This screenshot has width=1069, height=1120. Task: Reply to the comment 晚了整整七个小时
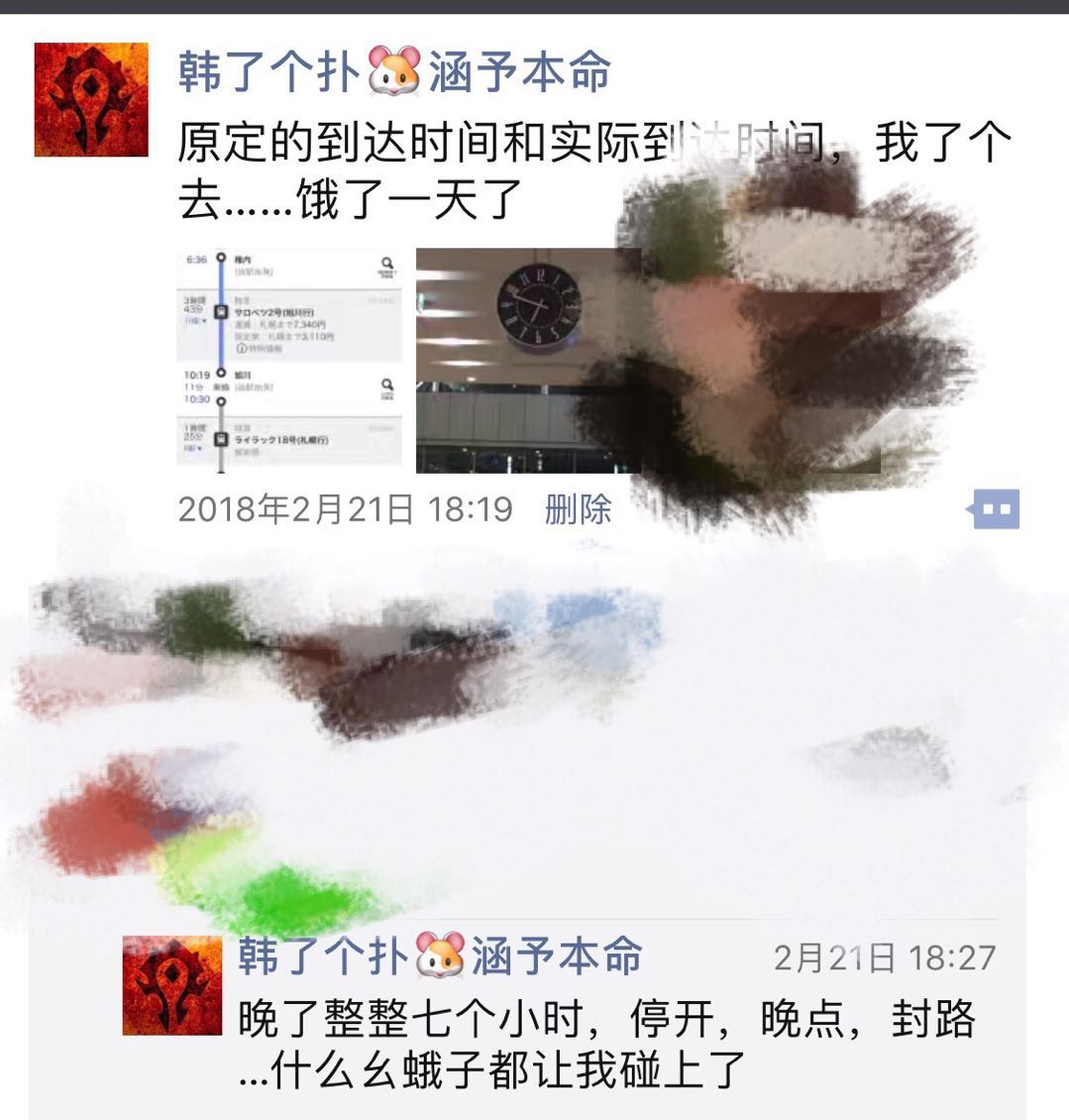(x=604, y=1043)
